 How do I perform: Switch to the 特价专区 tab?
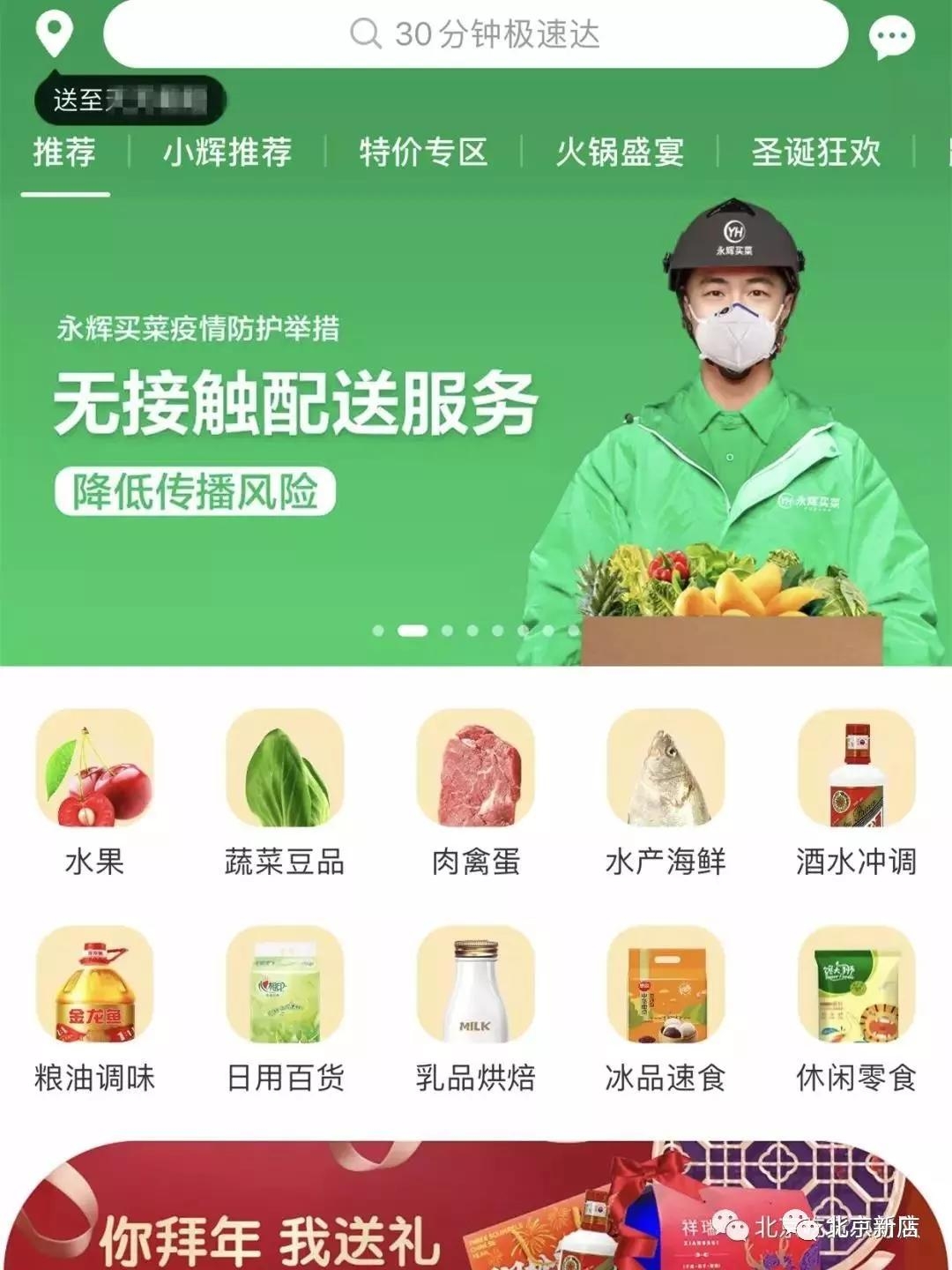click(423, 152)
